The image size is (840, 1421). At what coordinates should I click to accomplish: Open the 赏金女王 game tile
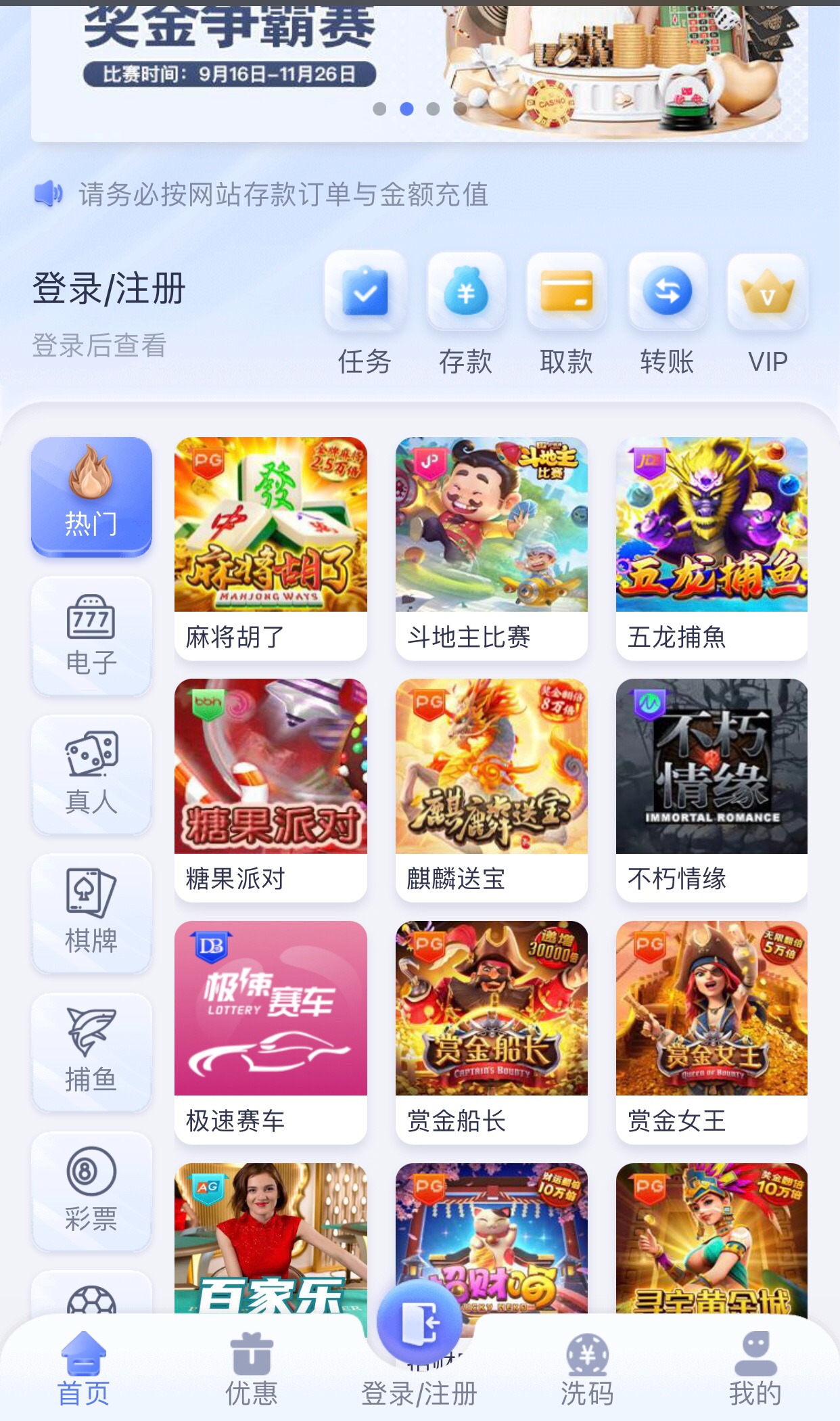711,1031
